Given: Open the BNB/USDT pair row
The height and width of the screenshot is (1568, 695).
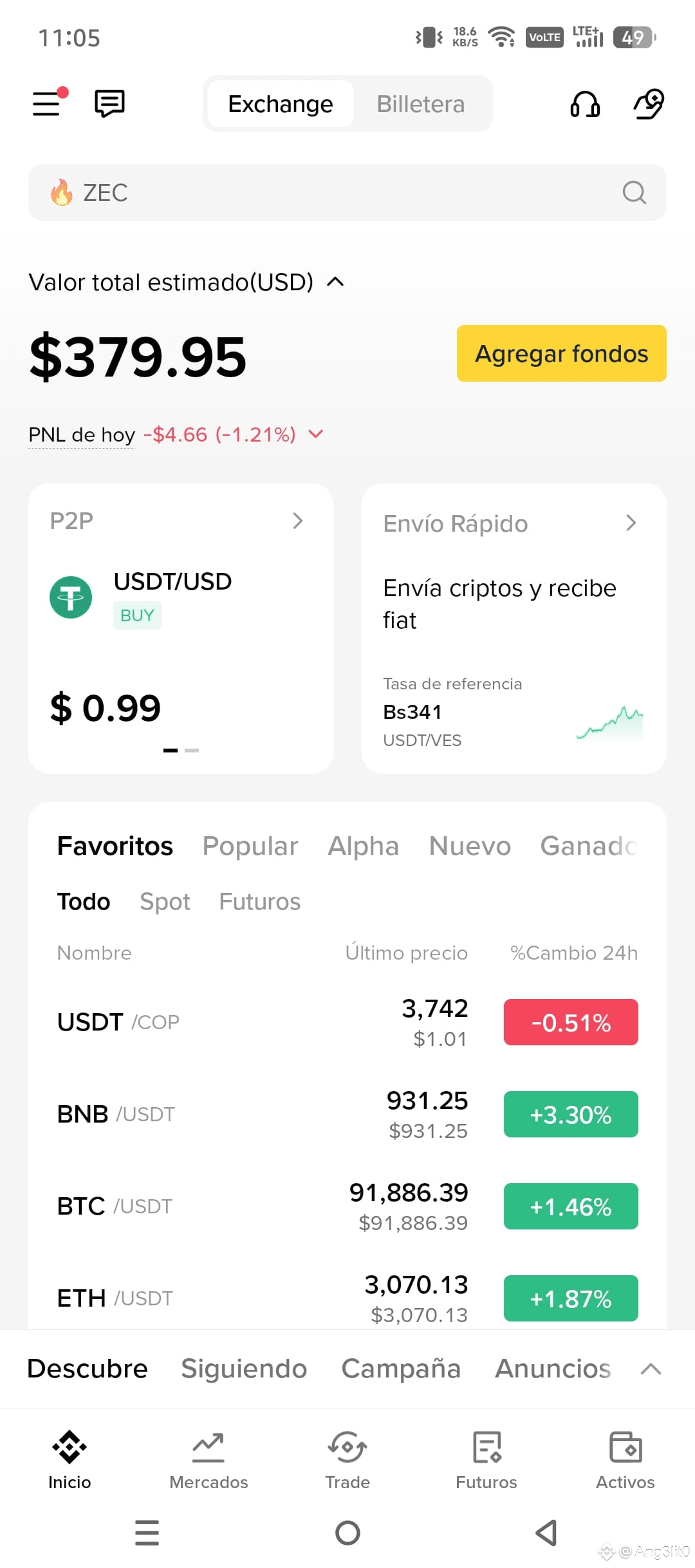Looking at the screenshot, I should click(x=347, y=1114).
